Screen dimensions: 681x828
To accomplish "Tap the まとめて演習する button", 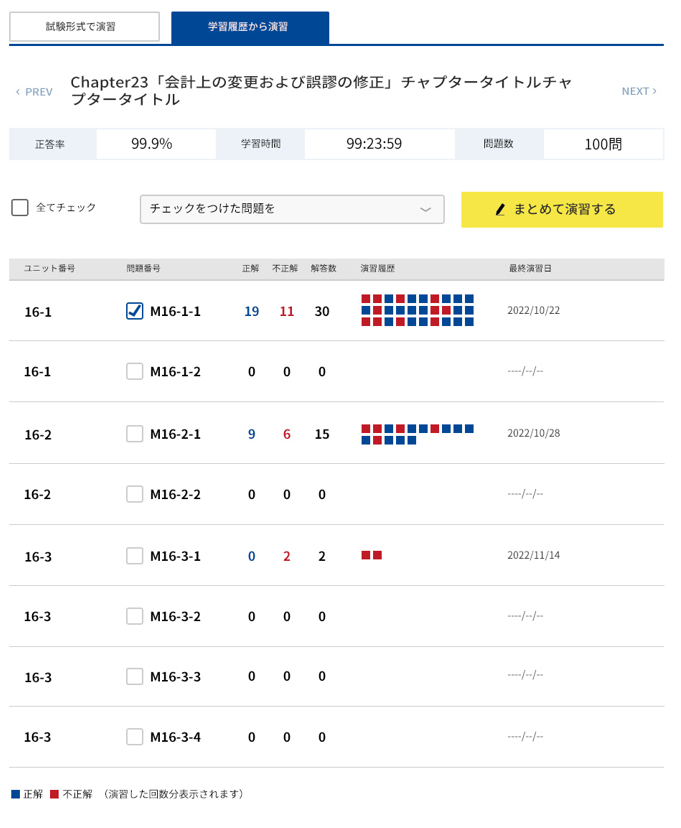I will click(561, 209).
